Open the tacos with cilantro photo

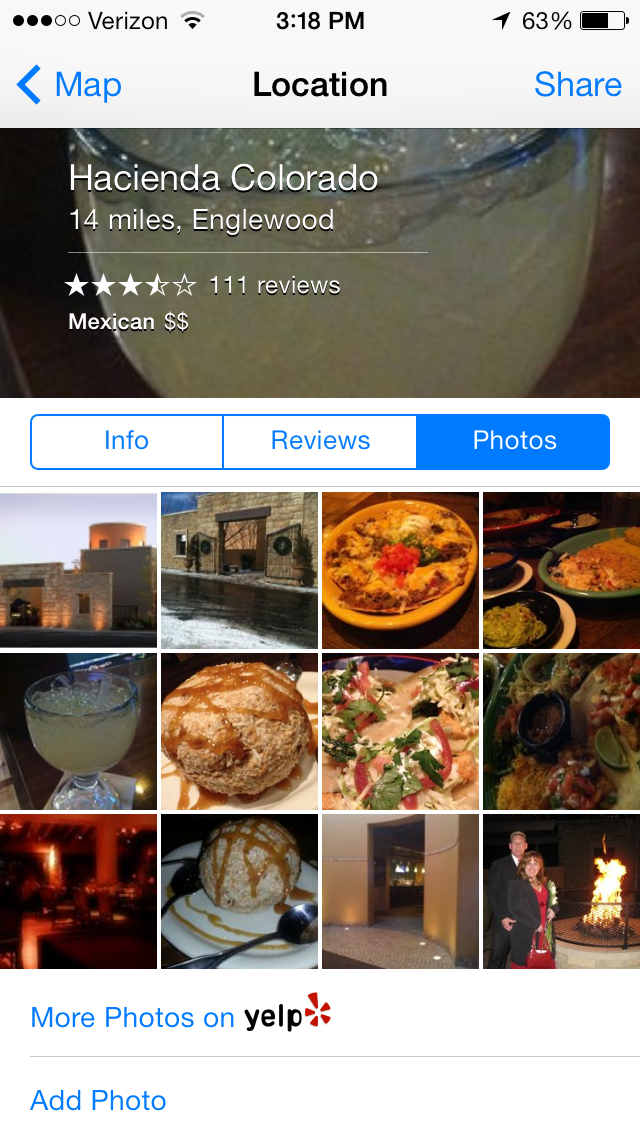[400, 731]
